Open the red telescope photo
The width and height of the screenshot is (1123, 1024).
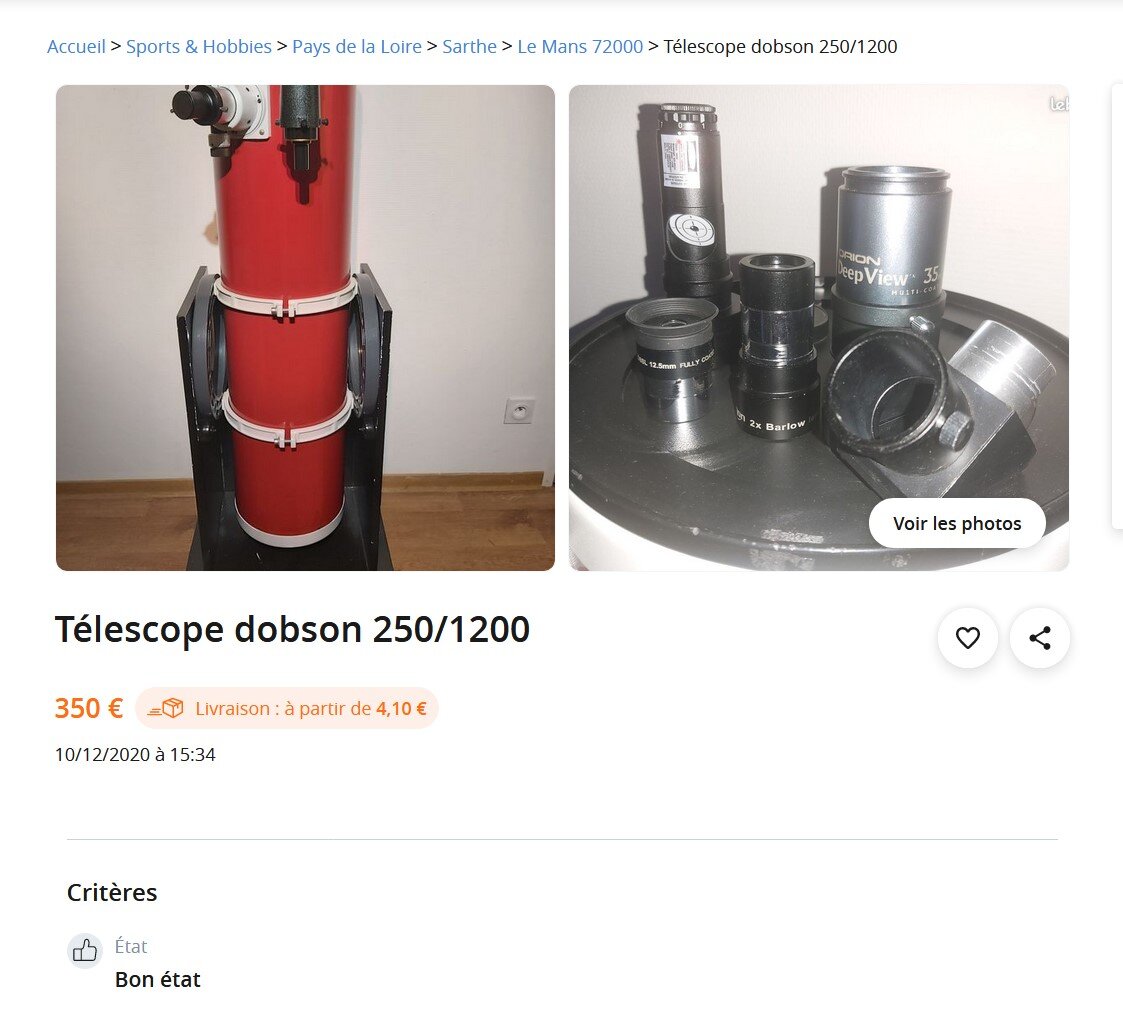click(305, 328)
